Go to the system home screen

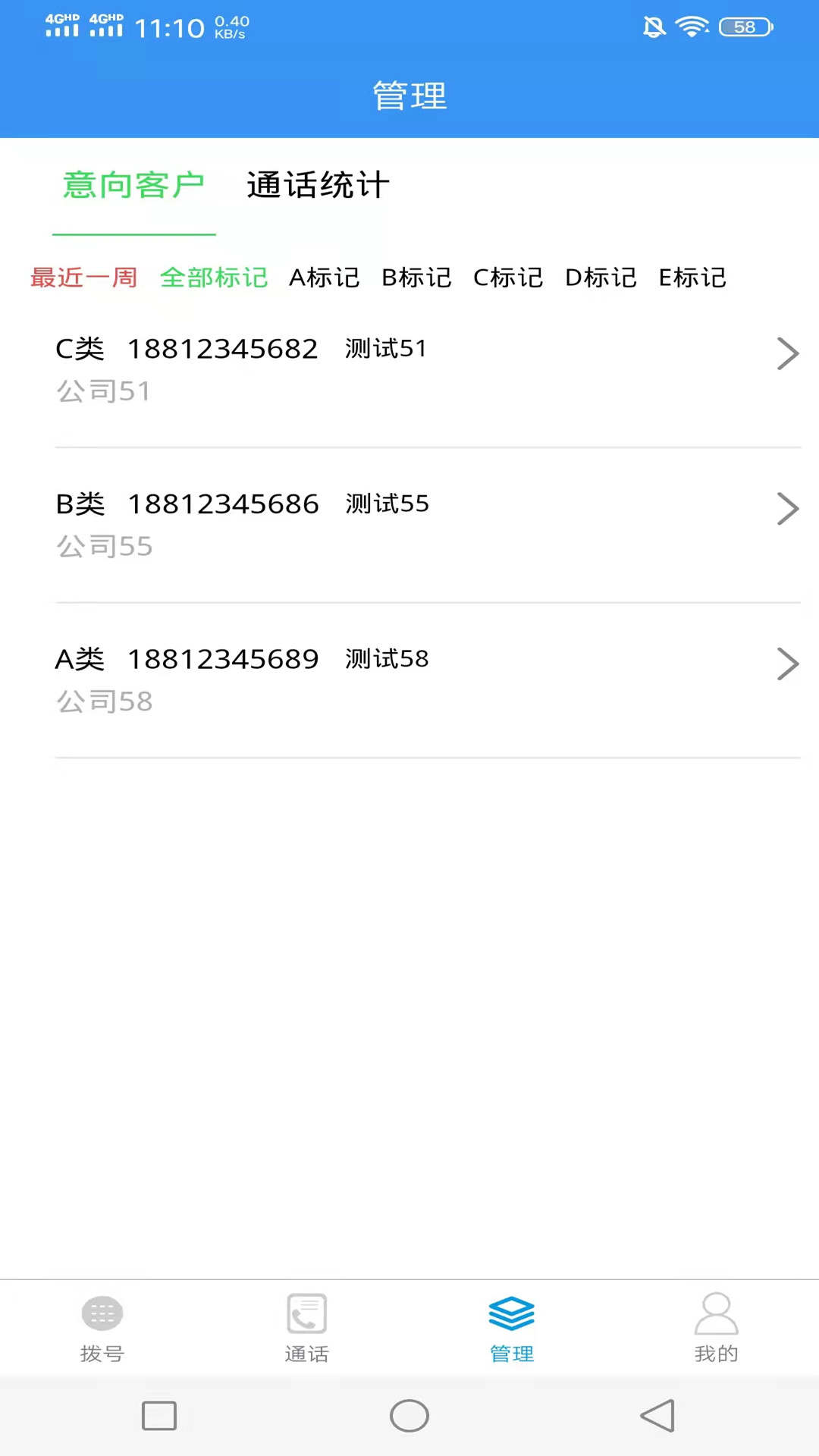point(409,1416)
